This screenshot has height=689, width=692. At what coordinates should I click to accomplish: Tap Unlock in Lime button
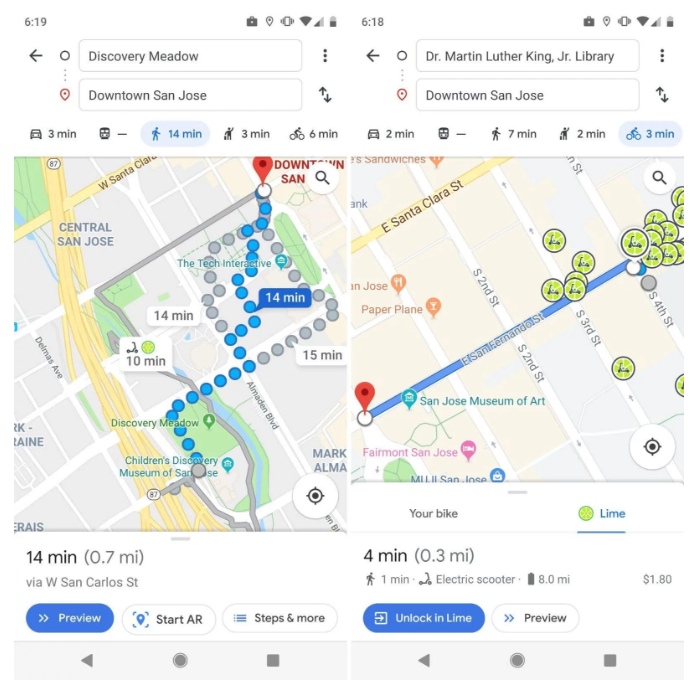click(x=424, y=618)
